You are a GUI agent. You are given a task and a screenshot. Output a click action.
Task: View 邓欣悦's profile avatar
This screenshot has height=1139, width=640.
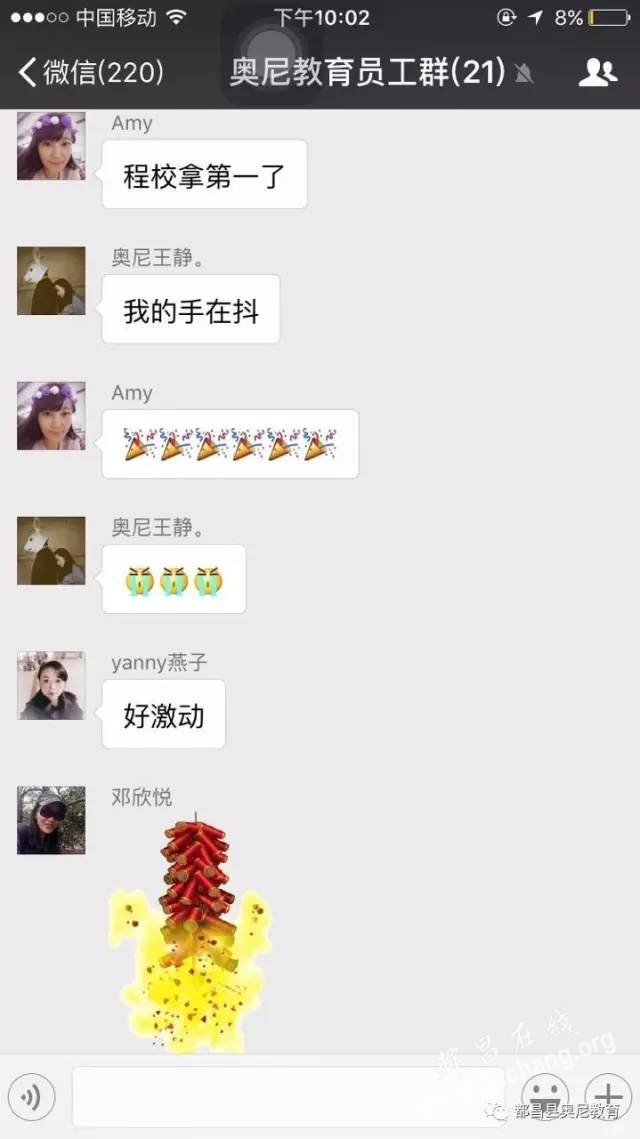51,820
